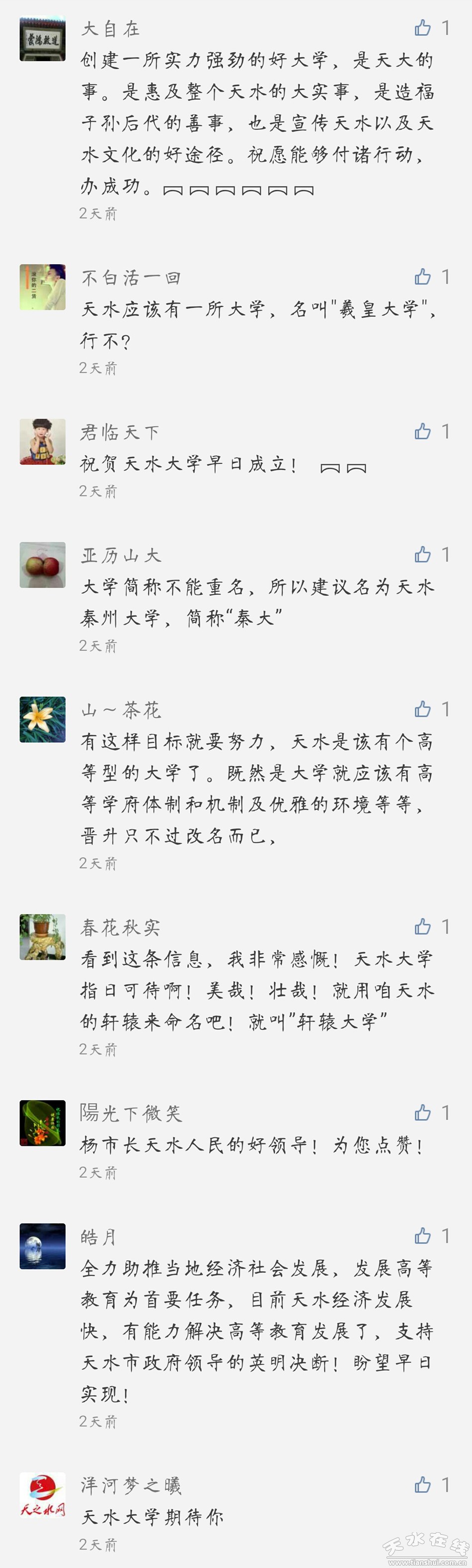Like the comment by 大自在

pos(423,28)
